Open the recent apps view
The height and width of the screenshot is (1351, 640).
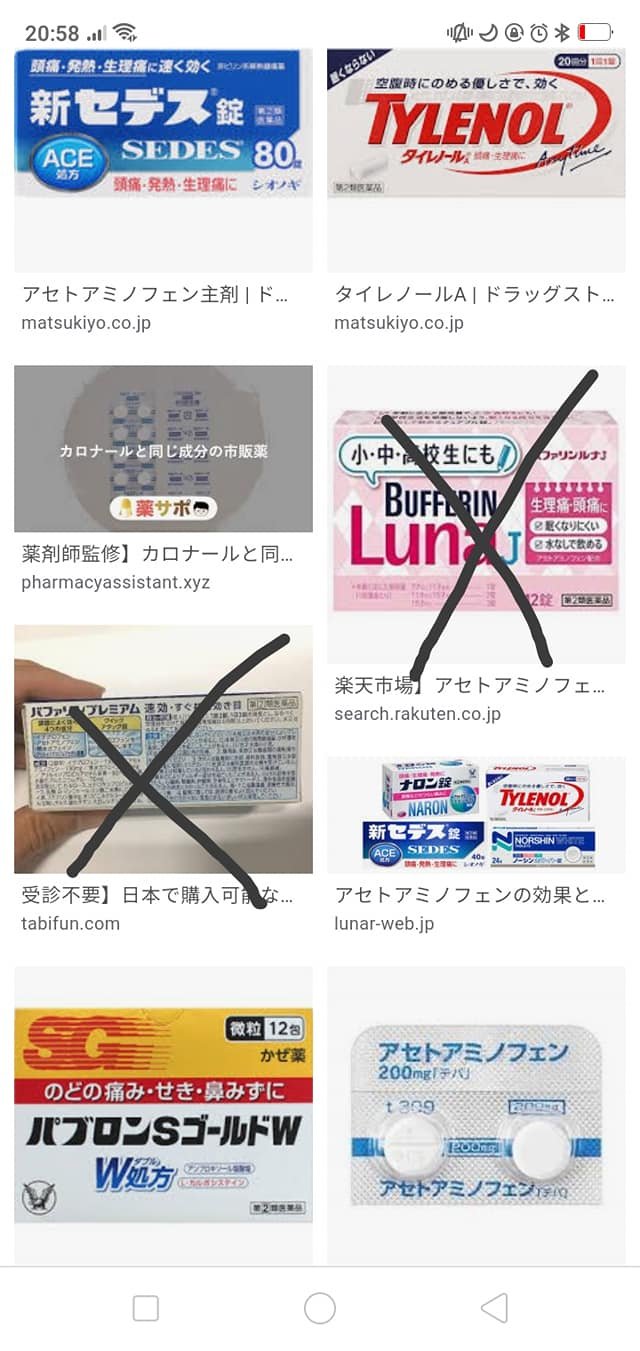click(x=146, y=1308)
